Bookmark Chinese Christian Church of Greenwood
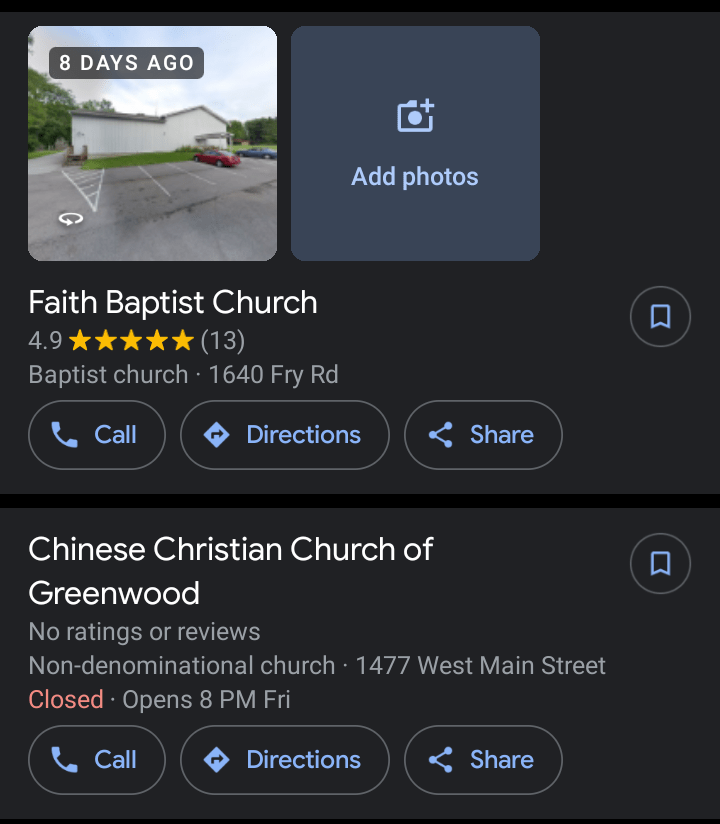Image resolution: width=720 pixels, height=824 pixels. click(660, 564)
